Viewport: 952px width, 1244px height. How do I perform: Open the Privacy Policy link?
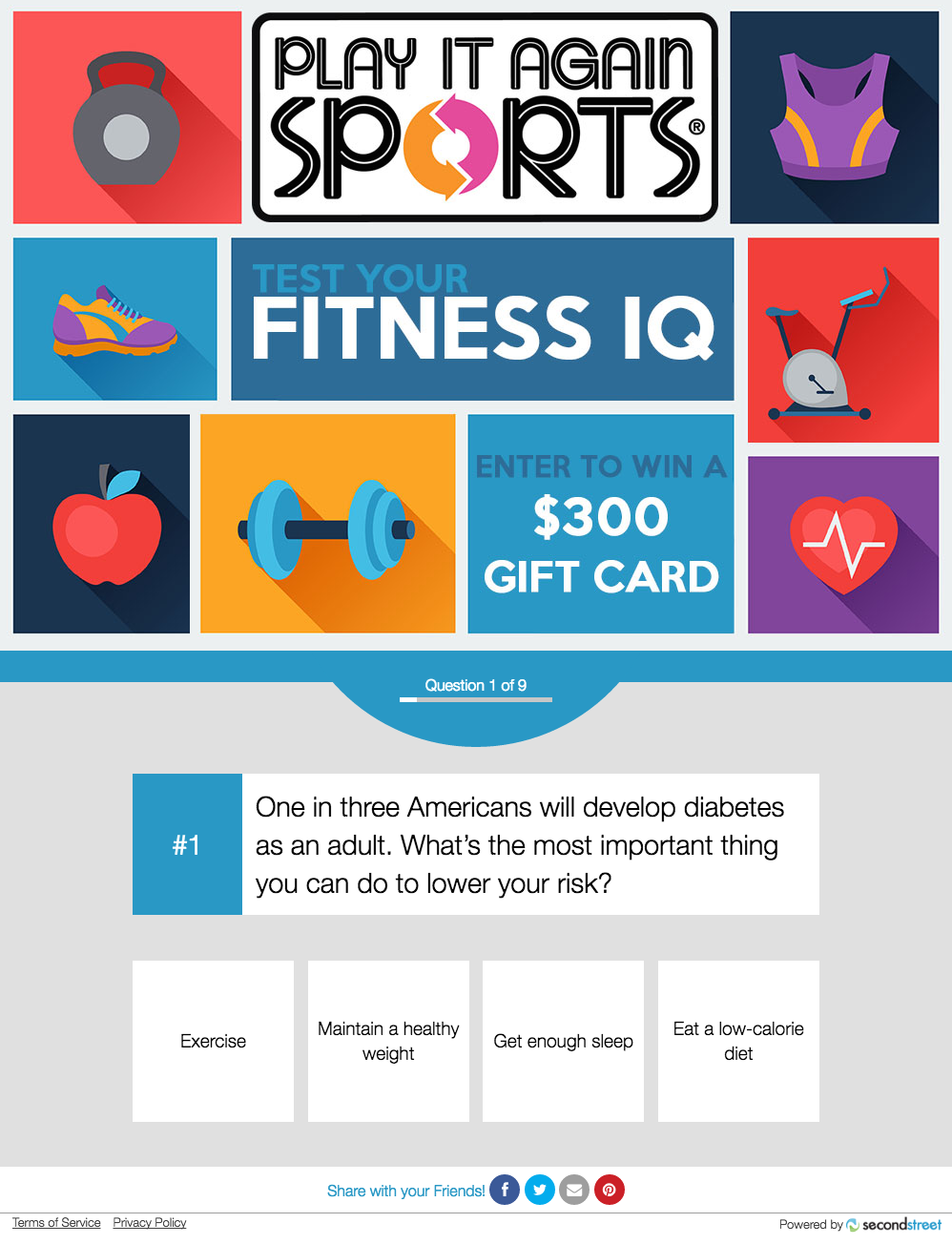150,1223
